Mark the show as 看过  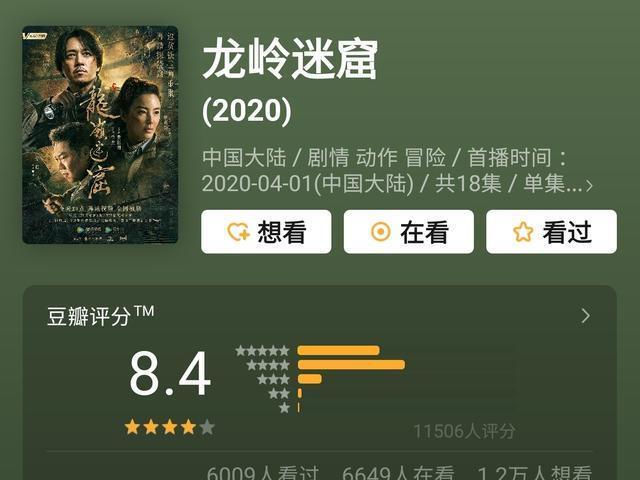coord(551,232)
